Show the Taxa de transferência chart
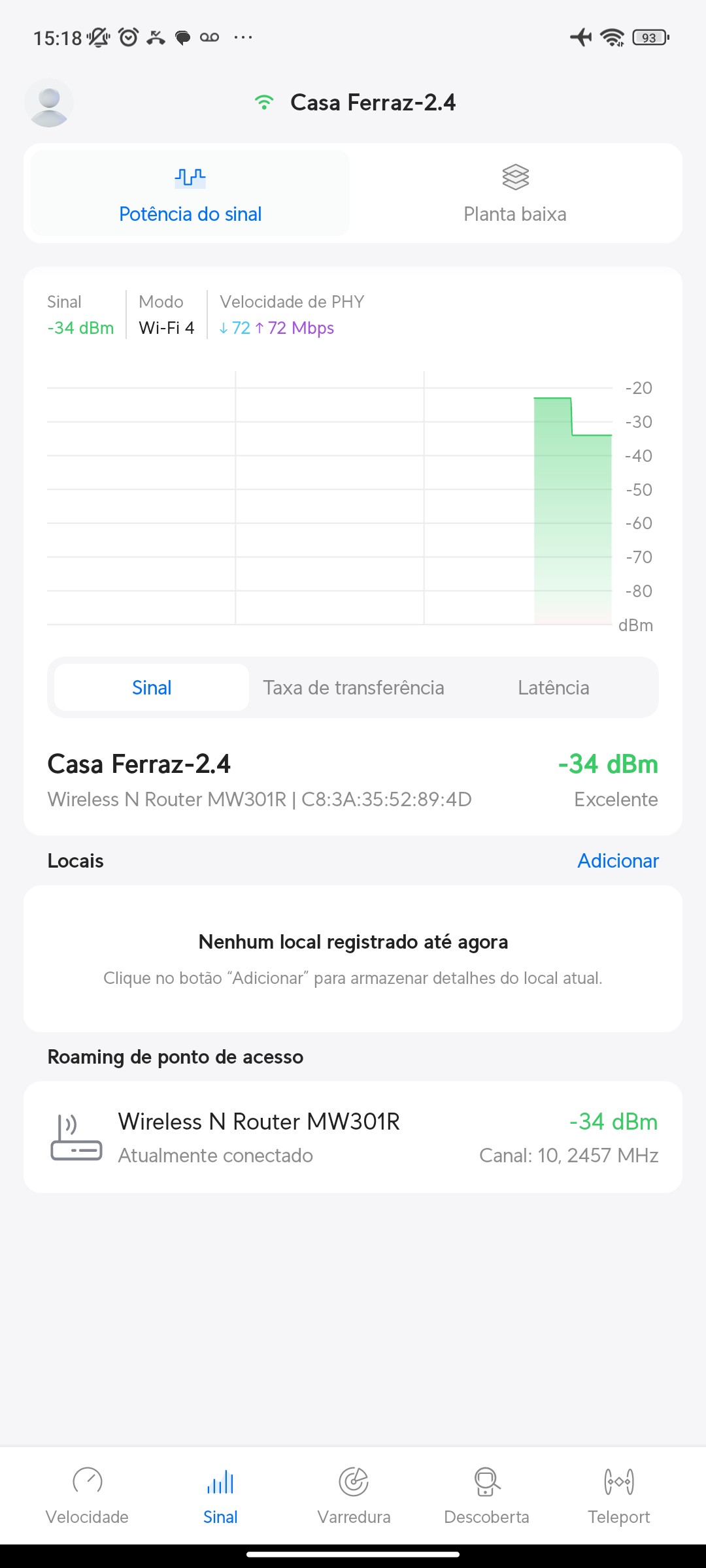This screenshot has width=706, height=1568. click(x=354, y=687)
